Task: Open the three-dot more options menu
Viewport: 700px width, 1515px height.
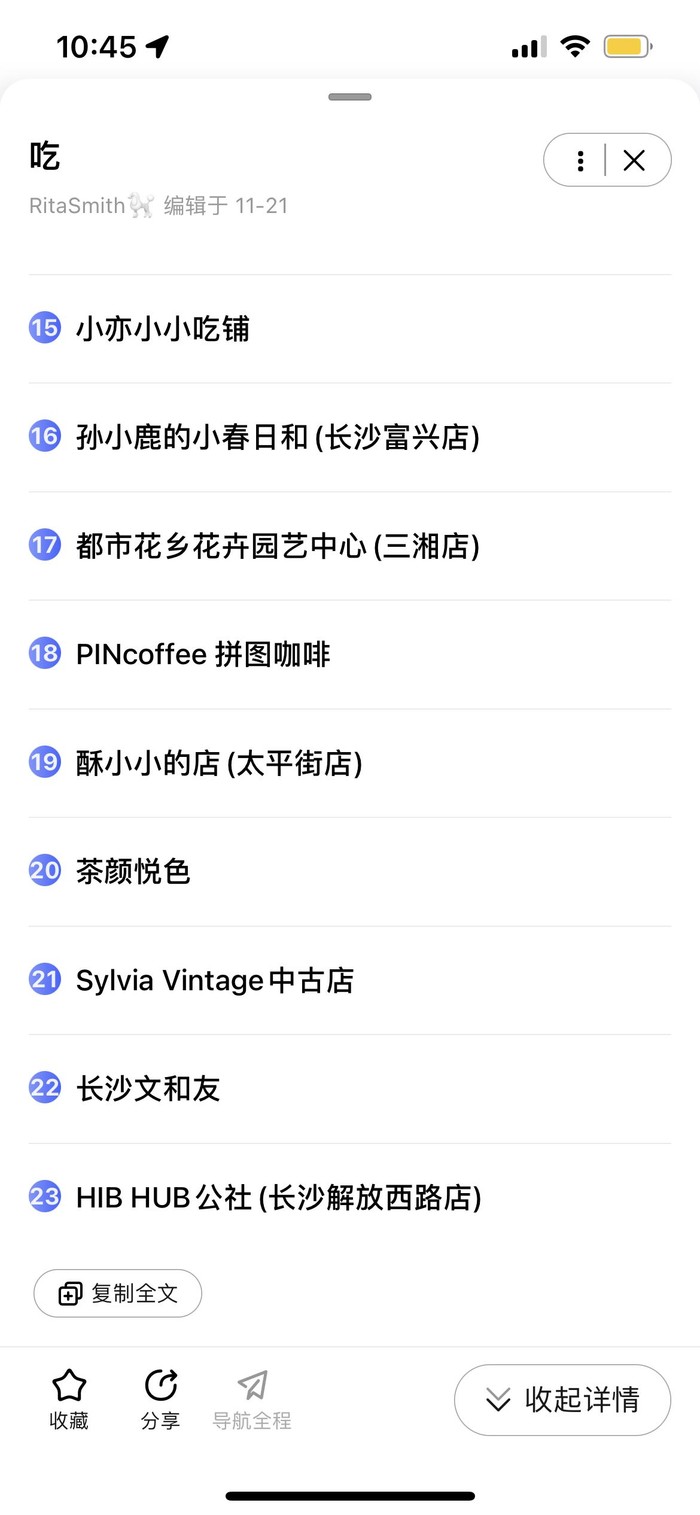Action: tap(580, 160)
